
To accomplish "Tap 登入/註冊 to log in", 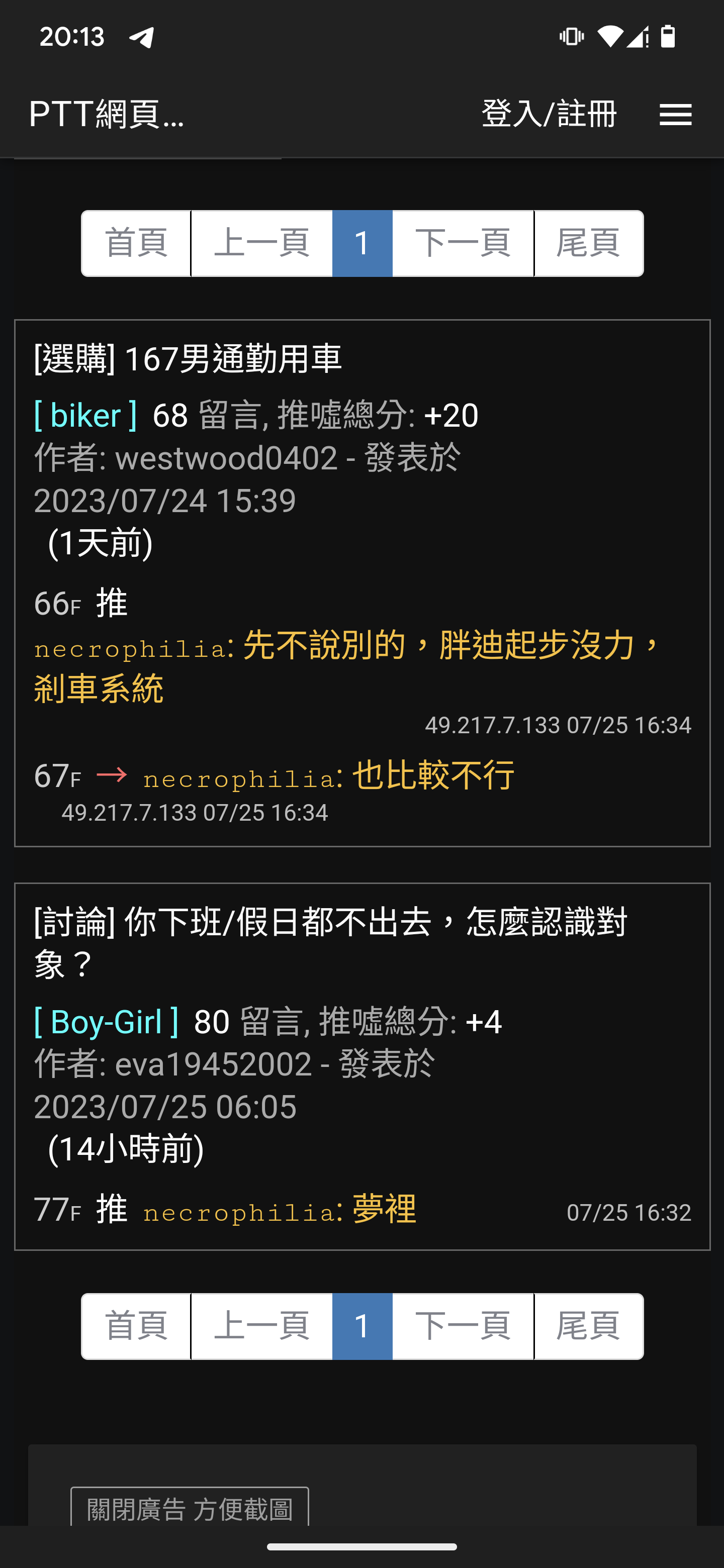I will [x=549, y=114].
